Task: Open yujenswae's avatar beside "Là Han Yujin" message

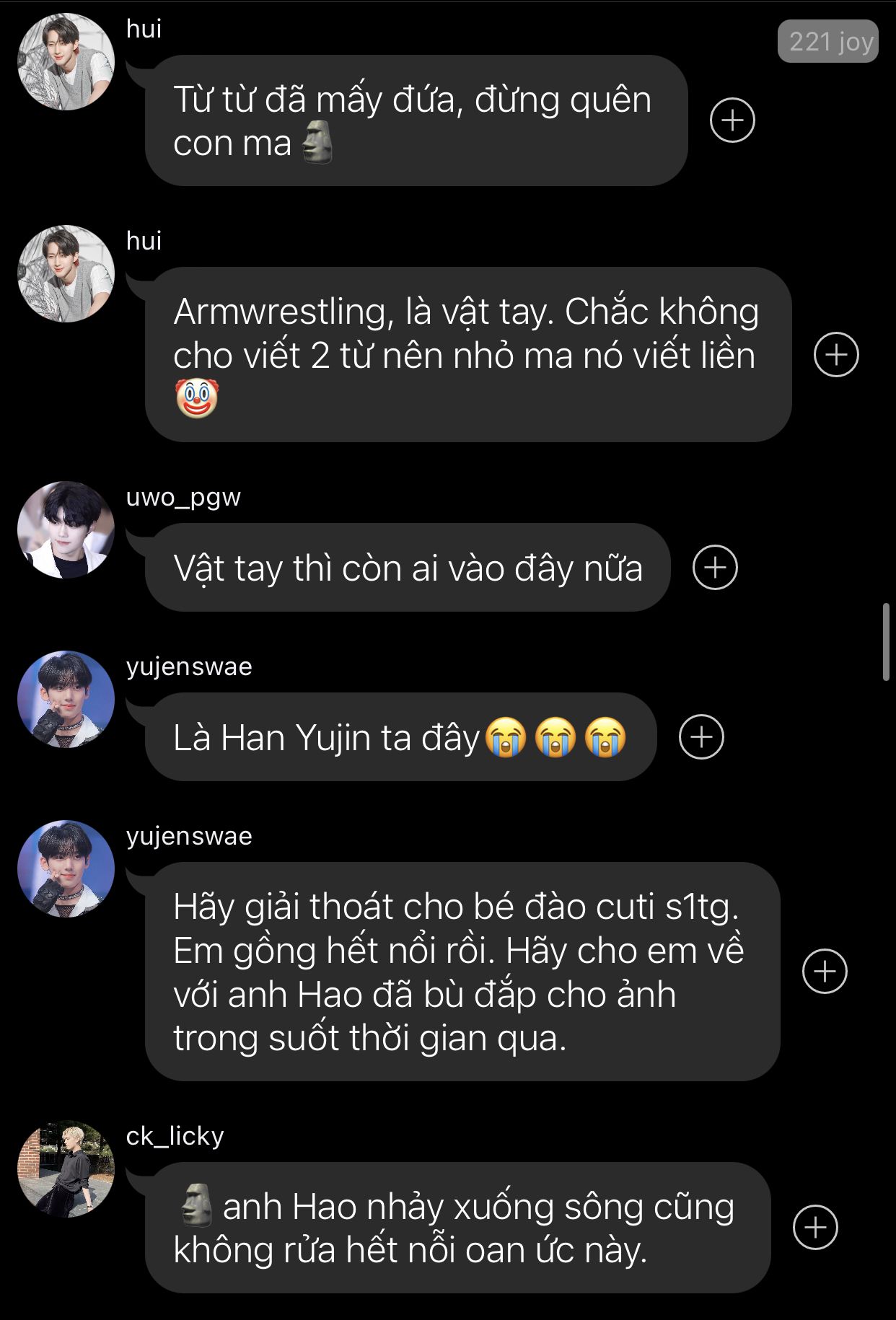Action: pyautogui.click(x=66, y=700)
